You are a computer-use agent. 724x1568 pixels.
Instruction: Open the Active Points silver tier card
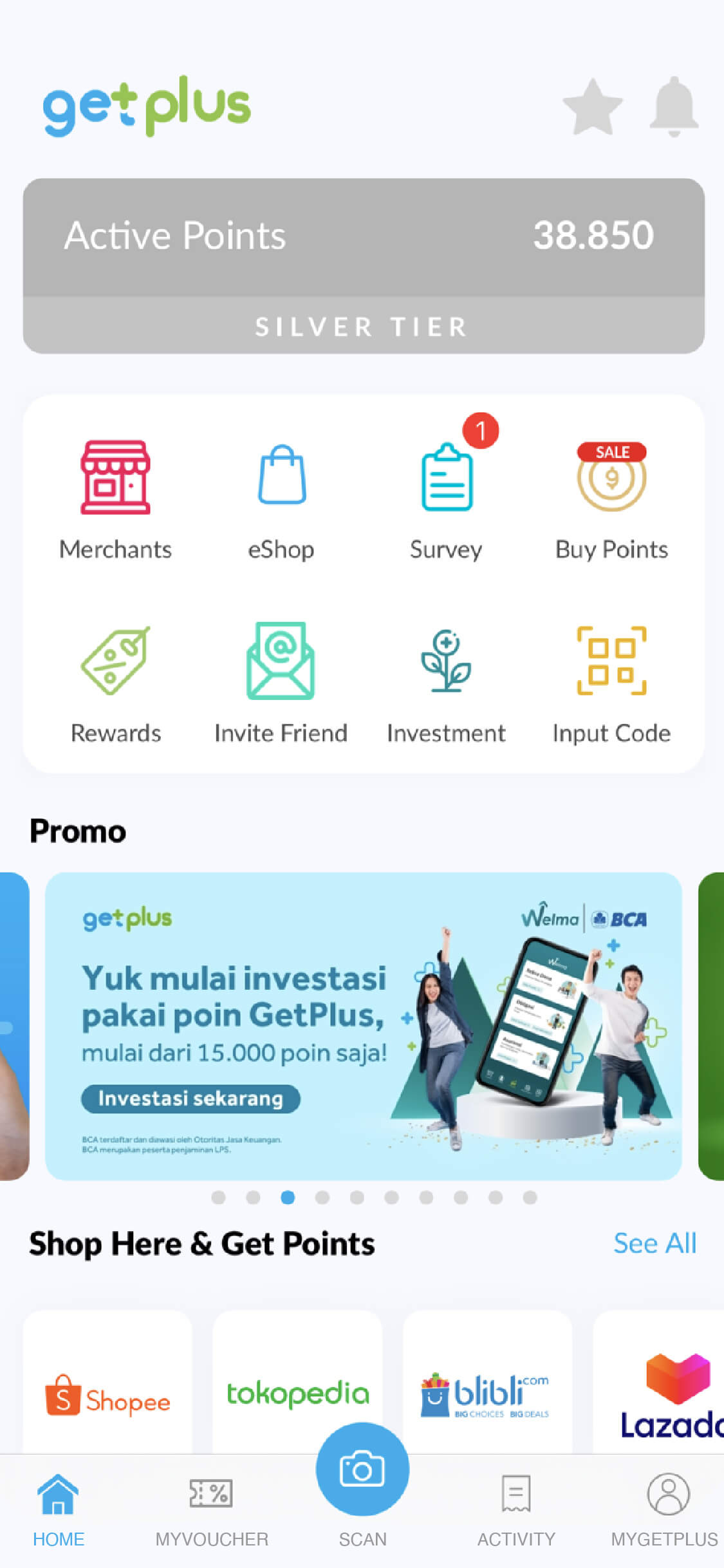coord(363,265)
